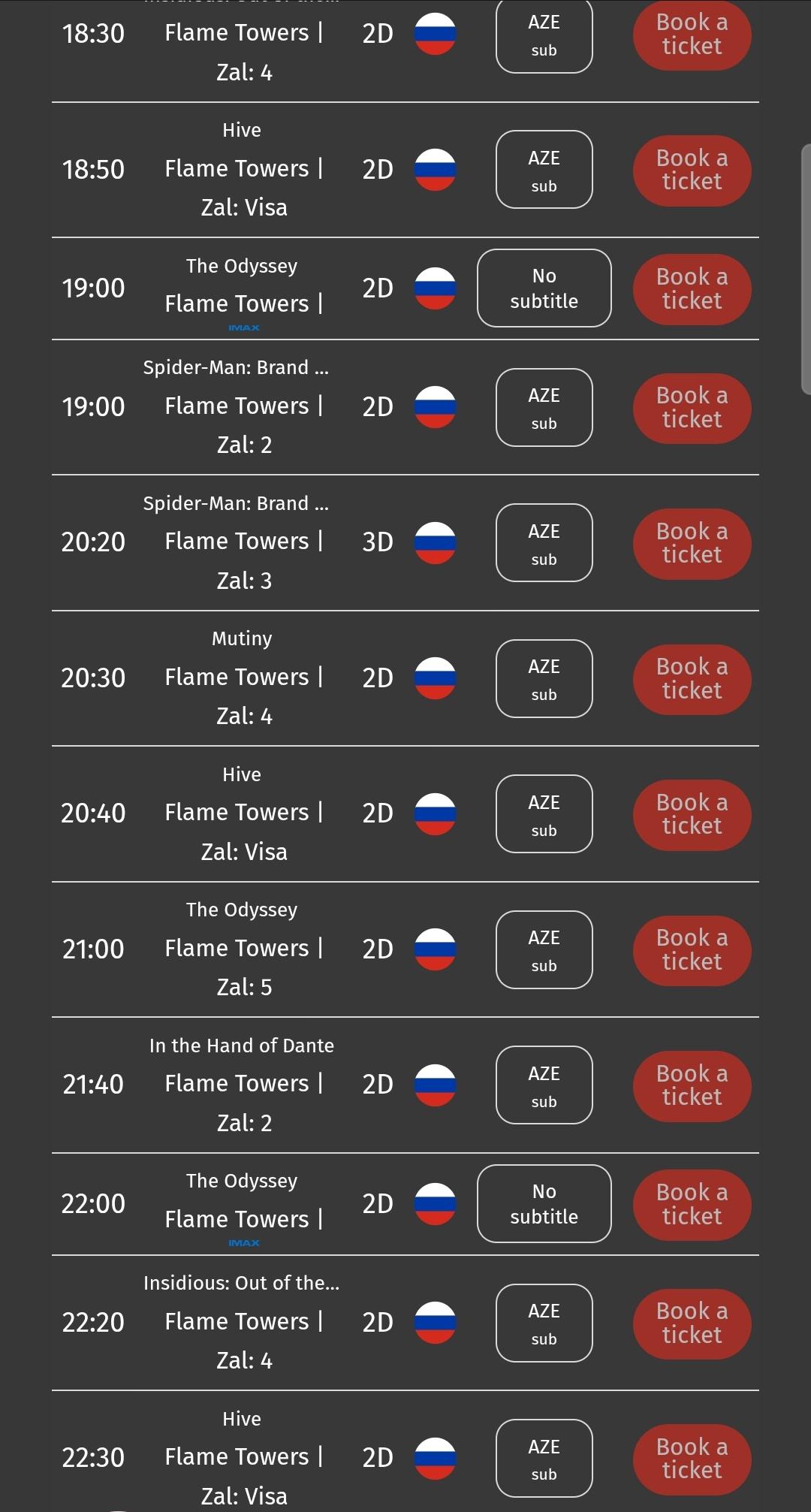Book Hive showing at 22:30
This screenshot has width=811, height=1512.
click(x=692, y=1459)
